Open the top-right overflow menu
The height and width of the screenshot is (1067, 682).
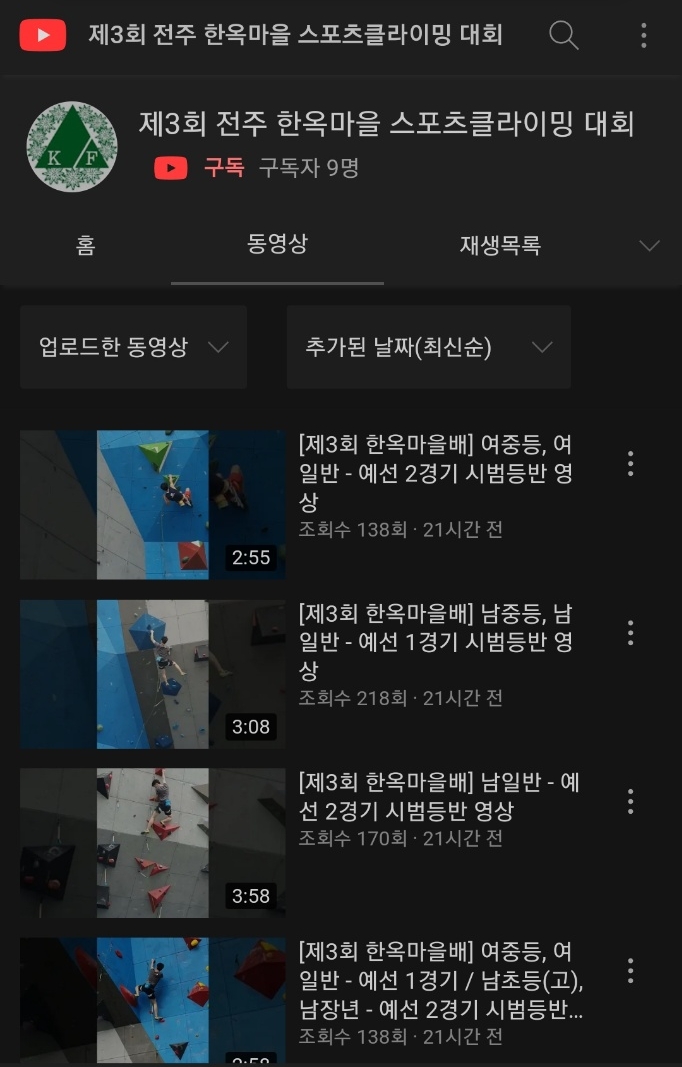(643, 36)
